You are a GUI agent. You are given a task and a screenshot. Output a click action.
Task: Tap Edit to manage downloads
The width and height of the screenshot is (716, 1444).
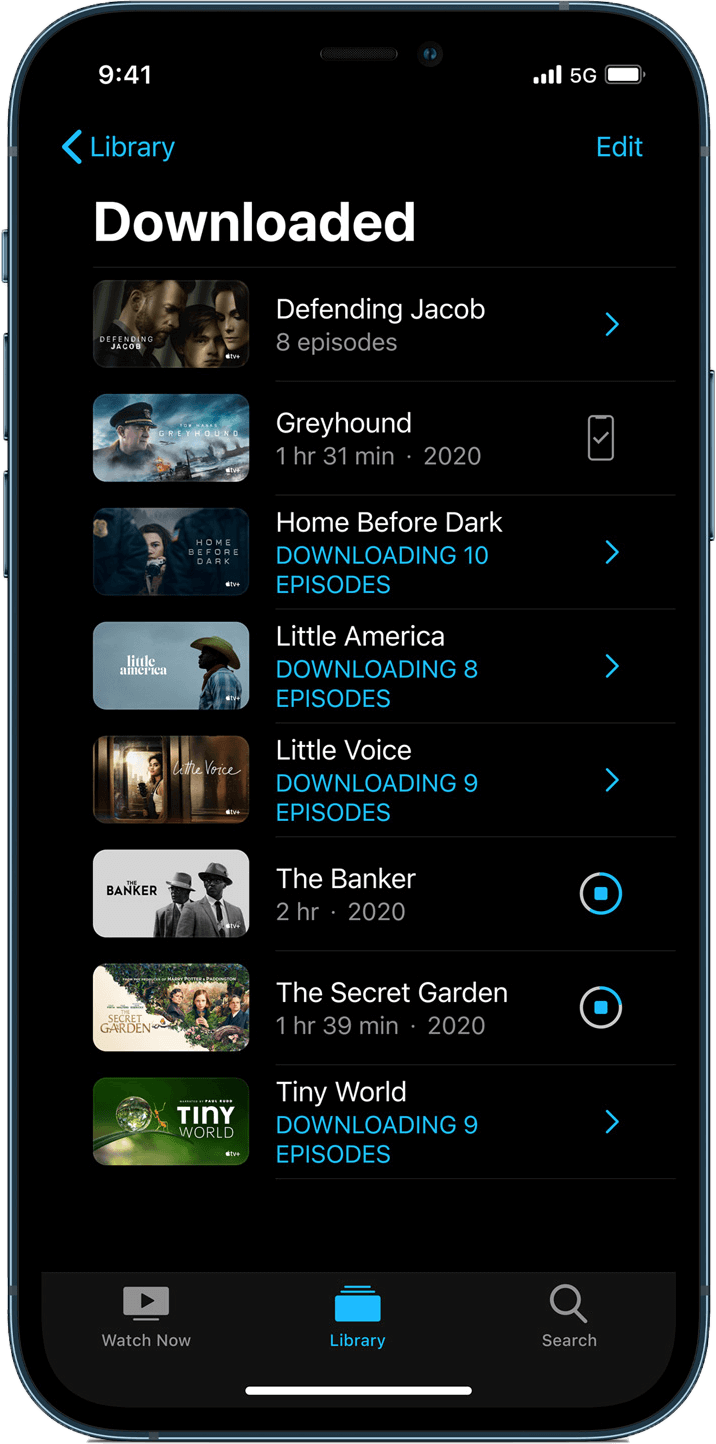619,147
